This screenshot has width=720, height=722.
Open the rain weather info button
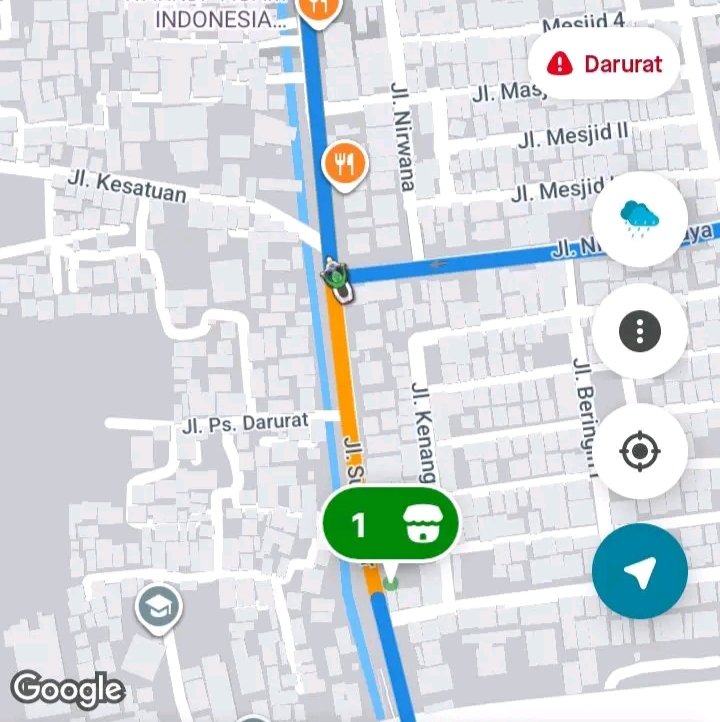pos(639,218)
